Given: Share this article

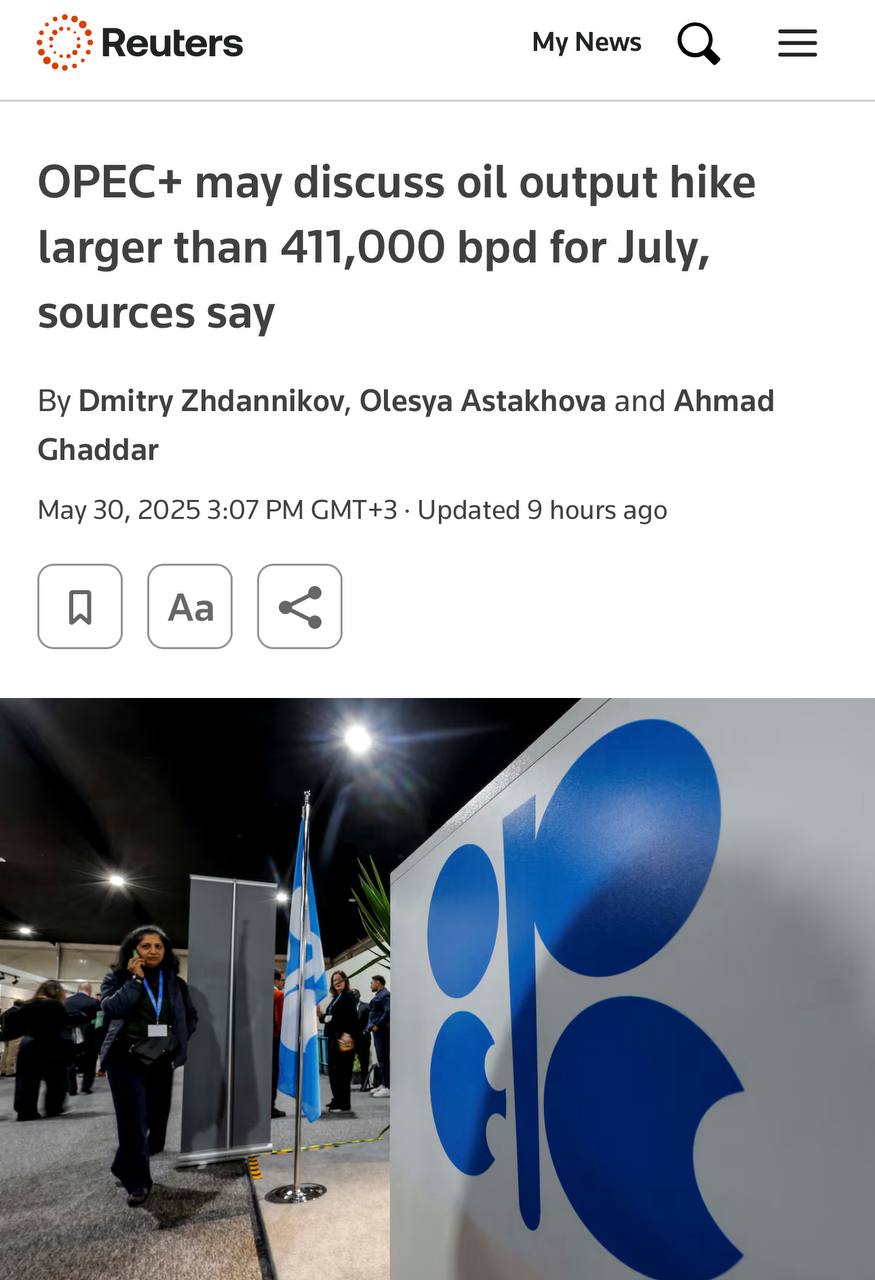Looking at the screenshot, I should [x=300, y=606].
